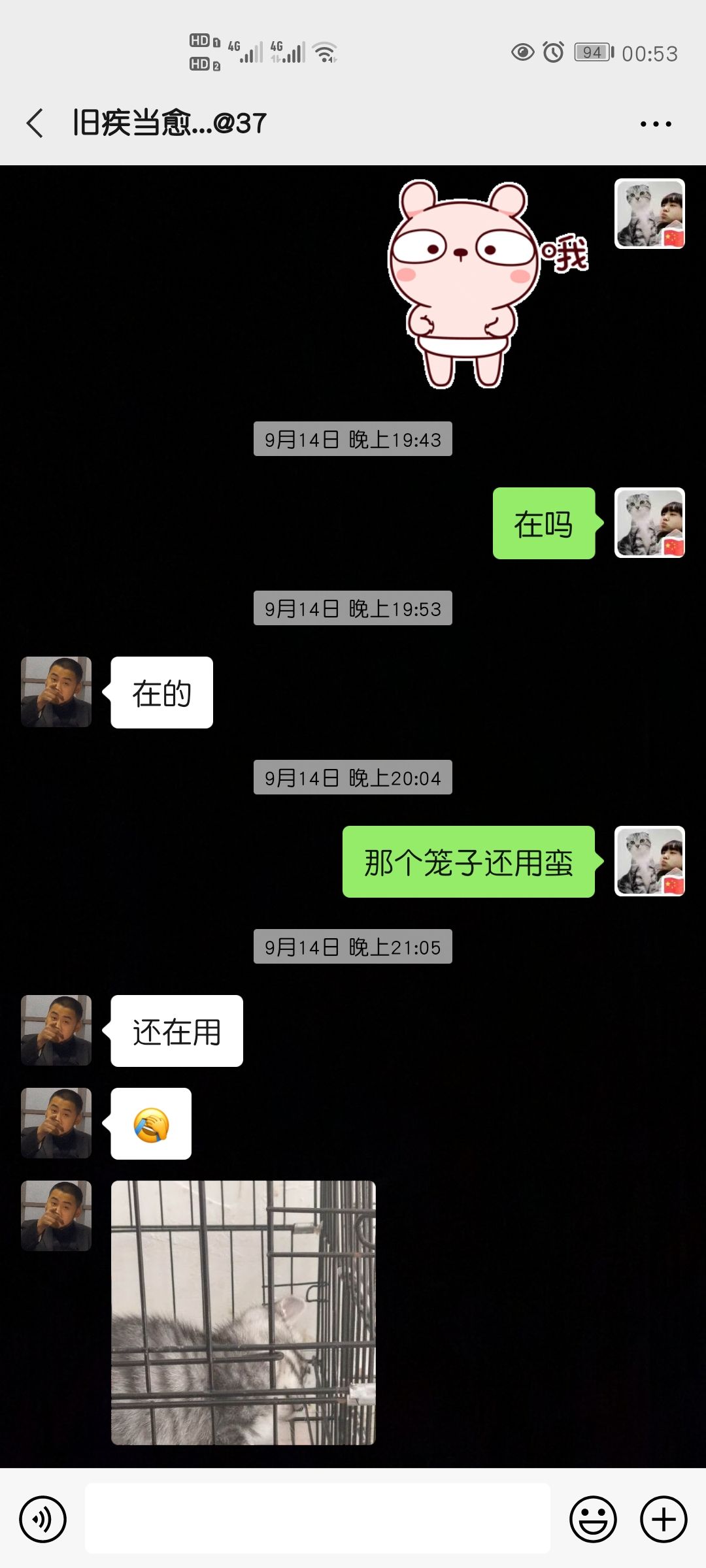This screenshot has width=706, height=1568.
Task: Go back to the chat list
Action: pyautogui.click(x=35, y=123)
